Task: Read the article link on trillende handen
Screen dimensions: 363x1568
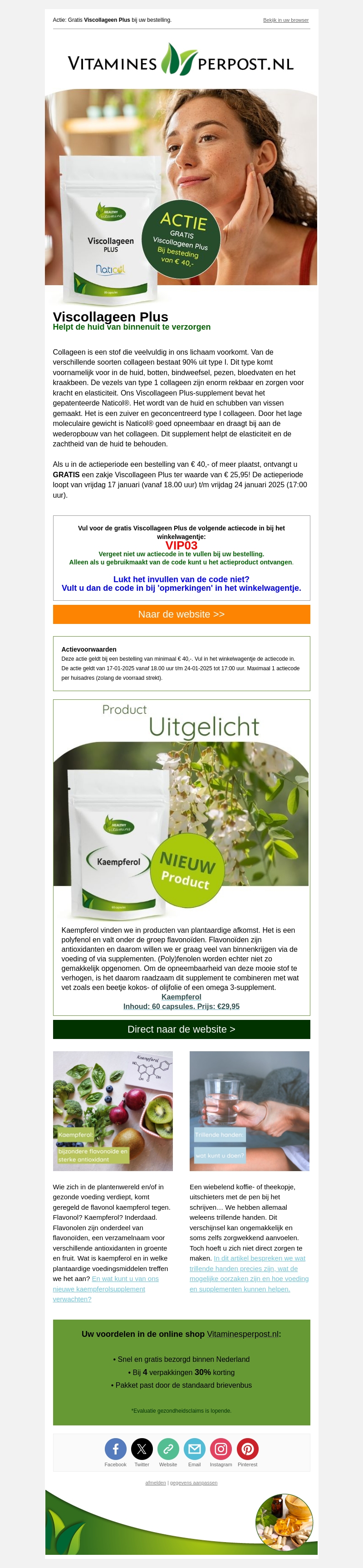Action: [x=249, y=1278]
